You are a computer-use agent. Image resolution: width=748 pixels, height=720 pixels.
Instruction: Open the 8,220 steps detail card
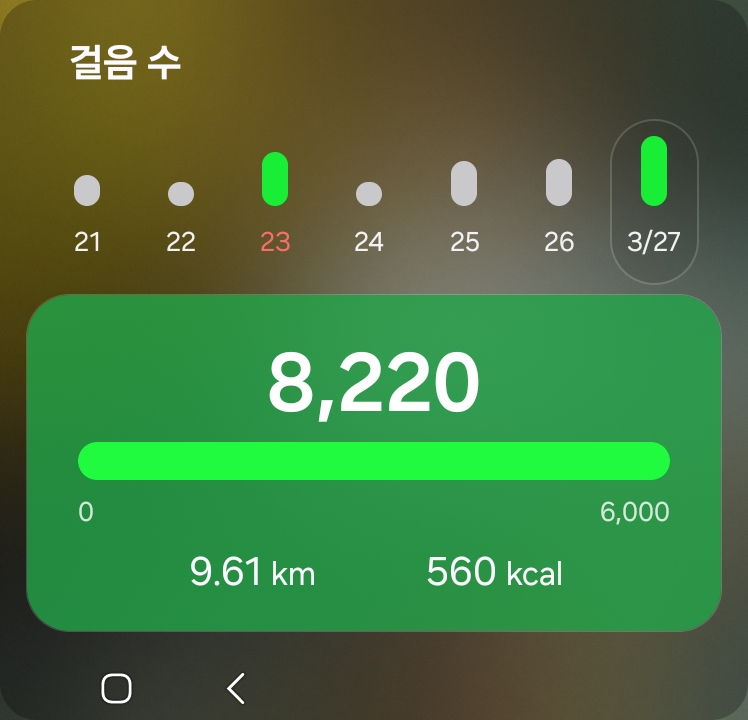pos(374,462)
